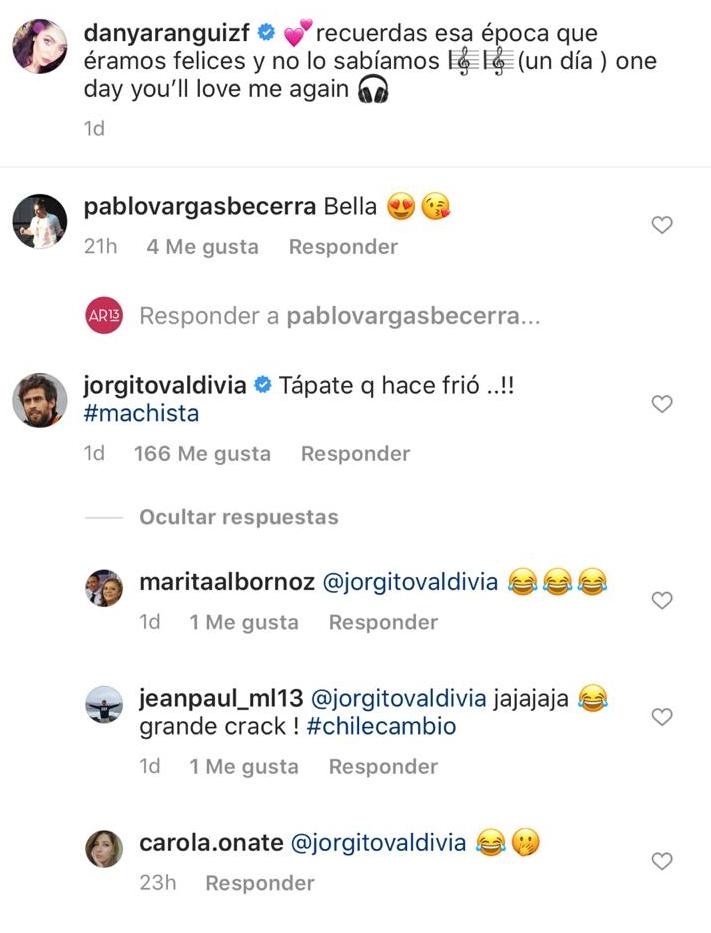View who liked jorgitovaldivia's comment (166)
This screenshot has width=711, height=933.
pos(202,454)
